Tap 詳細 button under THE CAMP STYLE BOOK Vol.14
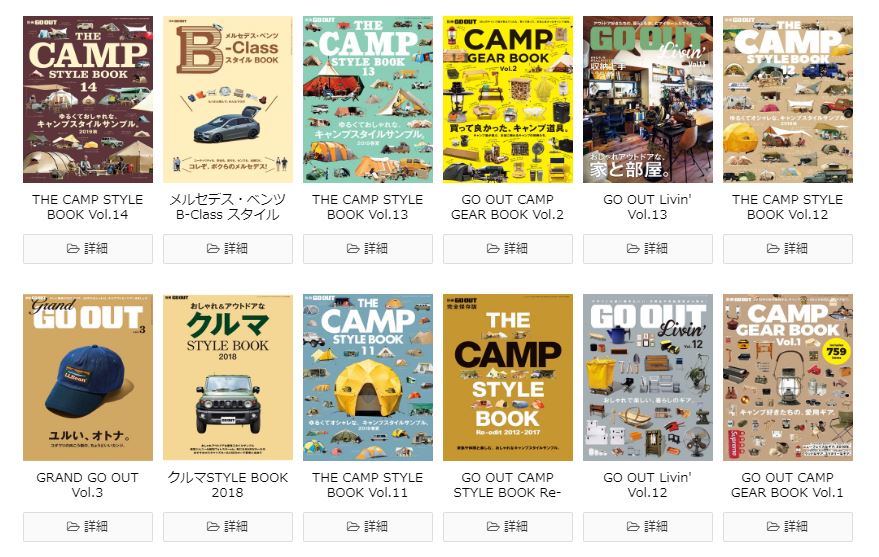The image size is (879, 557). pos(88,248)
